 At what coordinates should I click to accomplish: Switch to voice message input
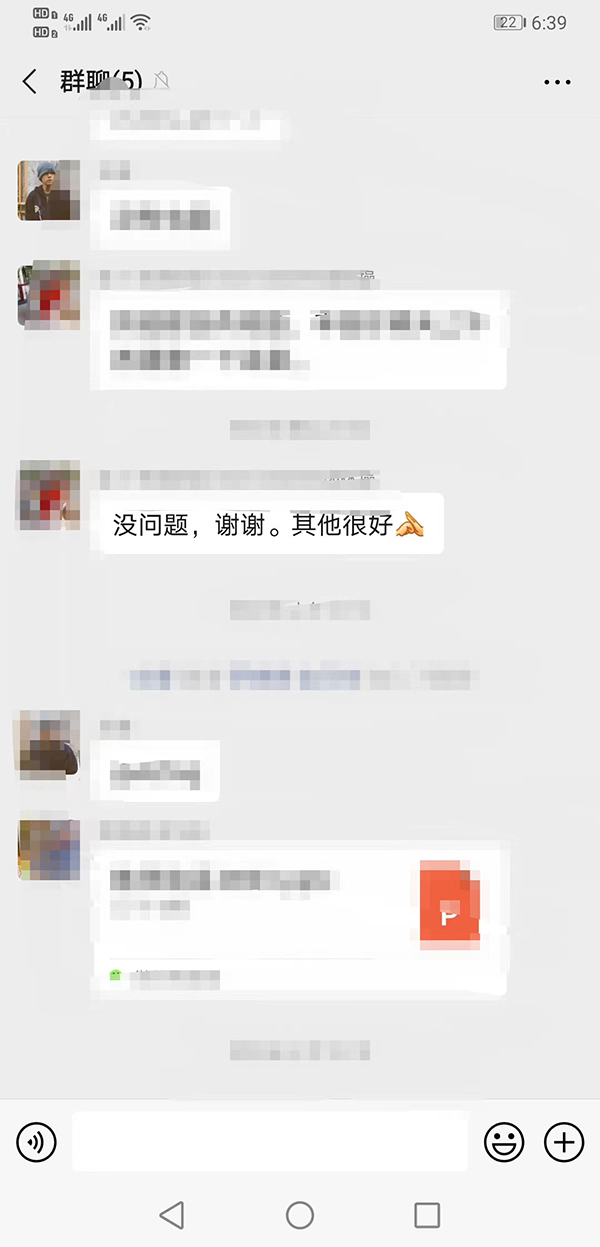37,1141
